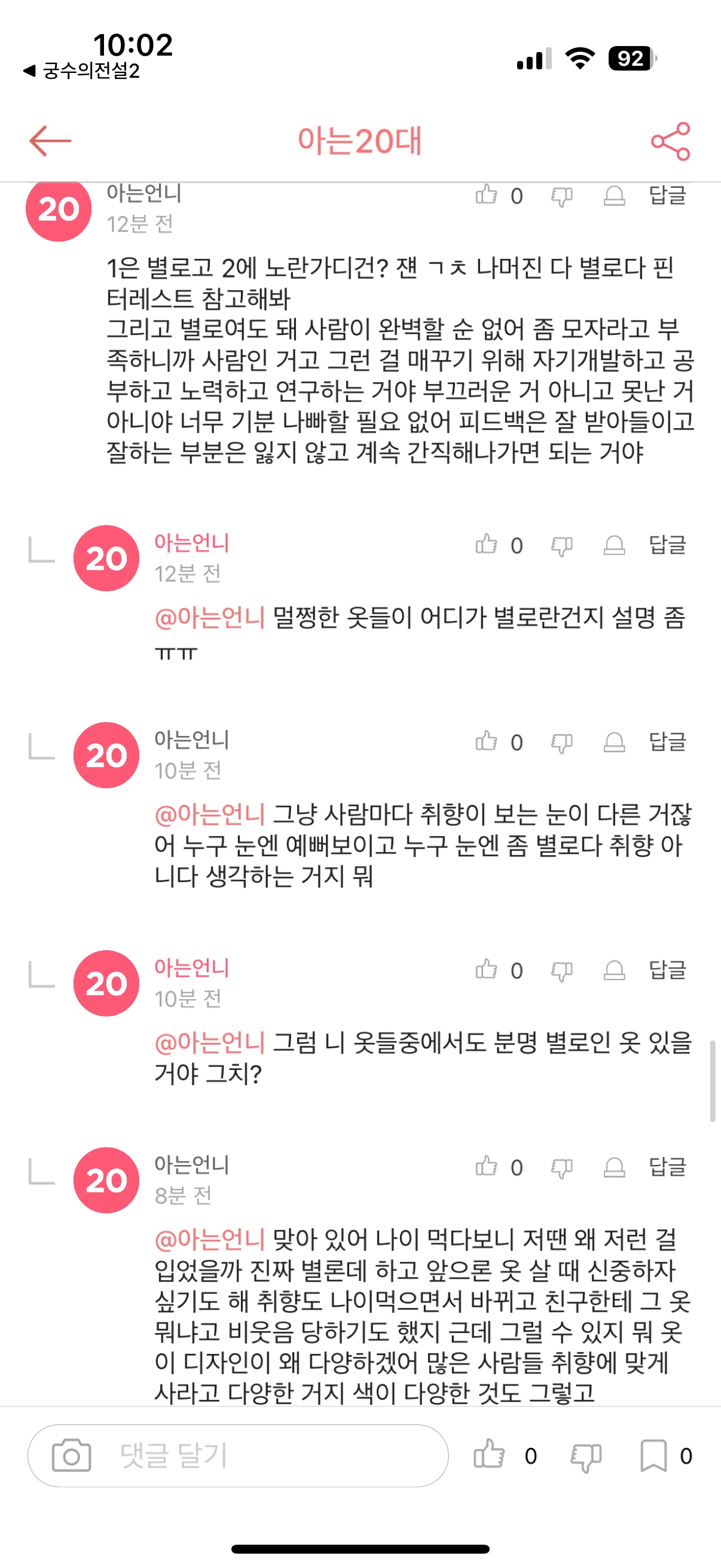Tap 답글 on the '1은 별로고' comment
This screenshot has height=1568, width=721.
(667, 196)
